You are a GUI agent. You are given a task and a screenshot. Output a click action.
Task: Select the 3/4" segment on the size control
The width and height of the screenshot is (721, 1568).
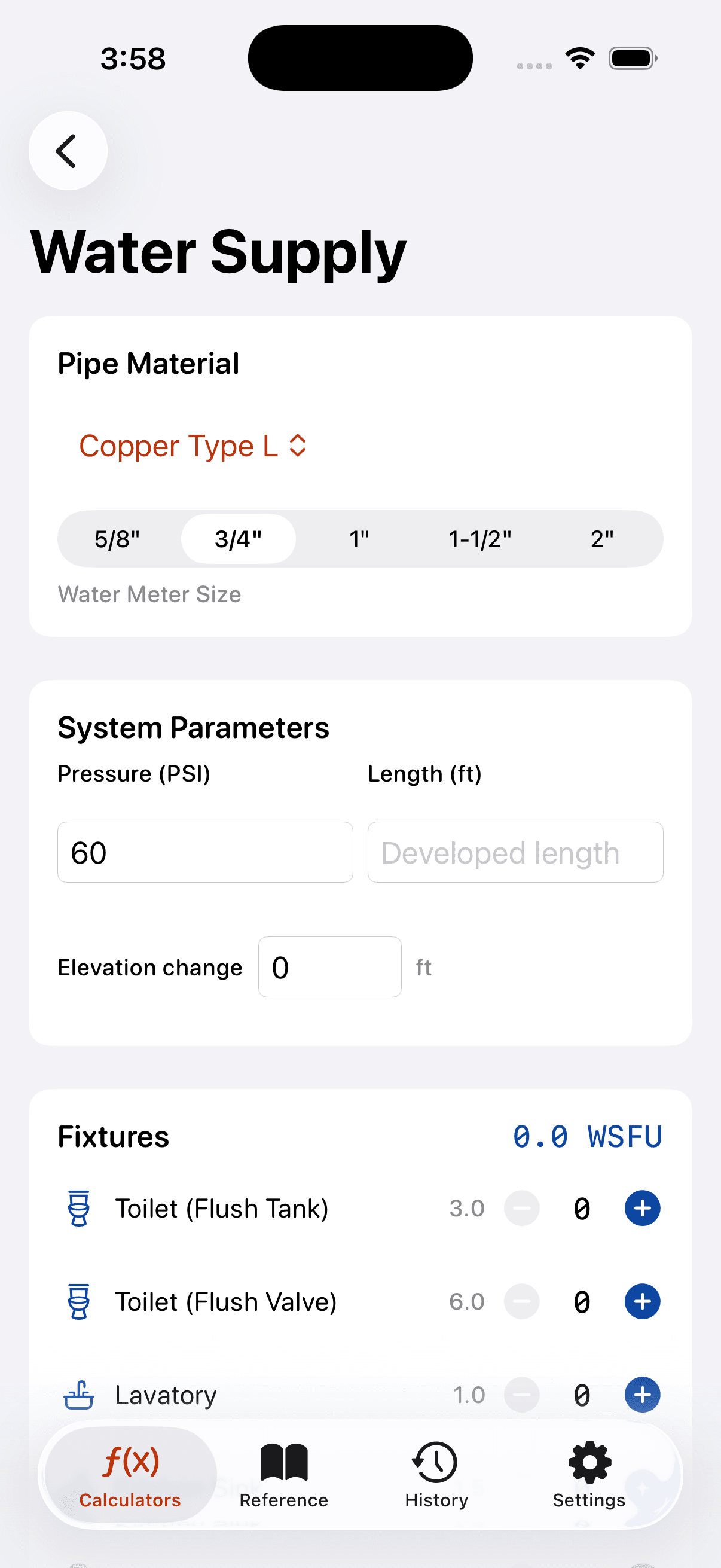238,538
